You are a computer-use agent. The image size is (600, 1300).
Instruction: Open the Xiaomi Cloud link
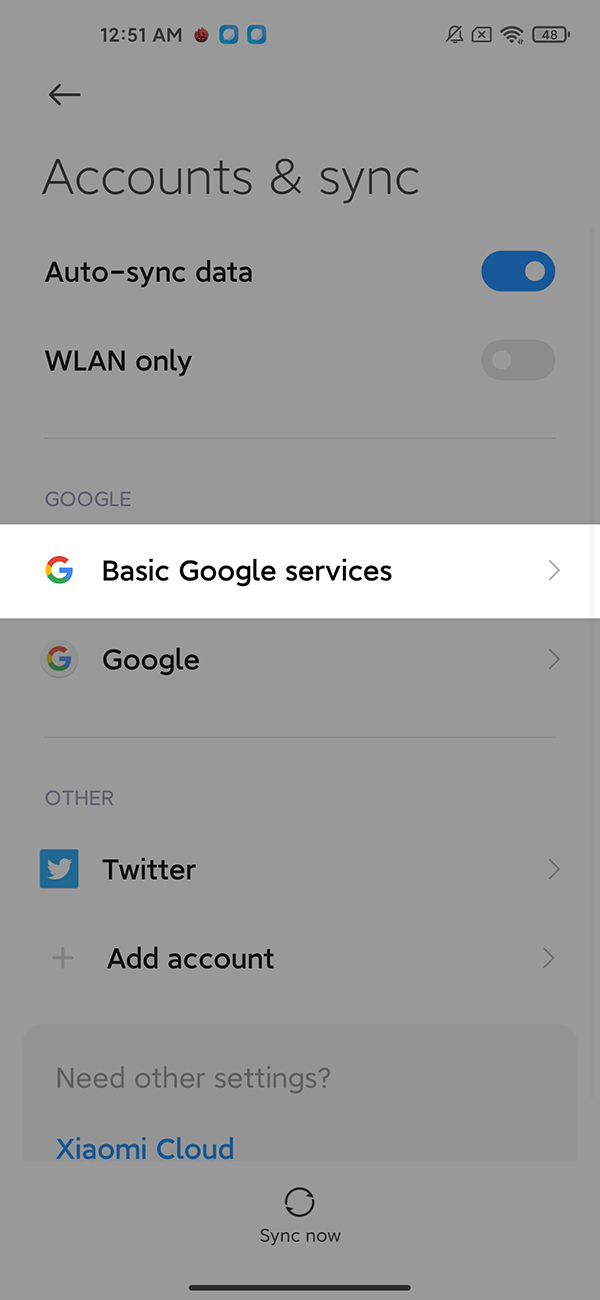pos(145,1148)
